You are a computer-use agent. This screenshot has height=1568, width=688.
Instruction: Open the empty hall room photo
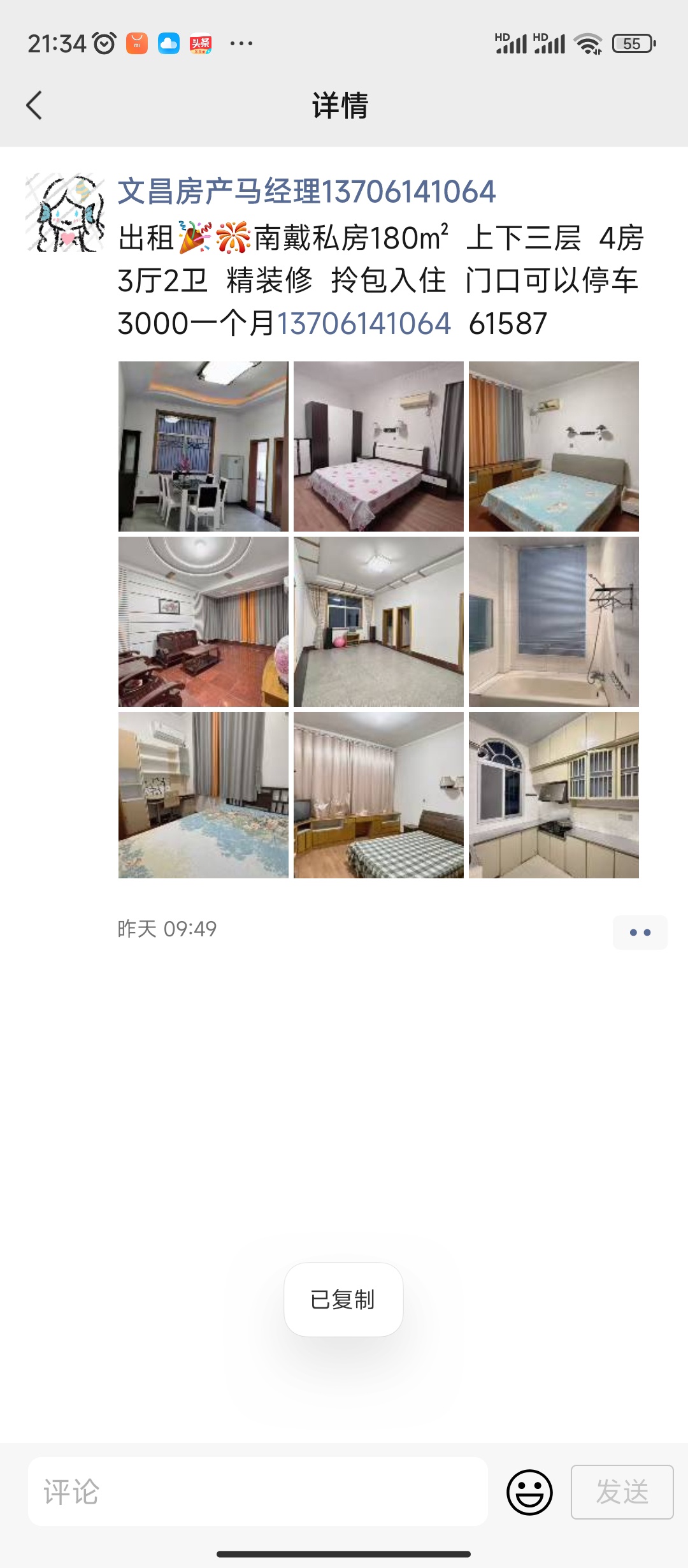pos(378,621)
